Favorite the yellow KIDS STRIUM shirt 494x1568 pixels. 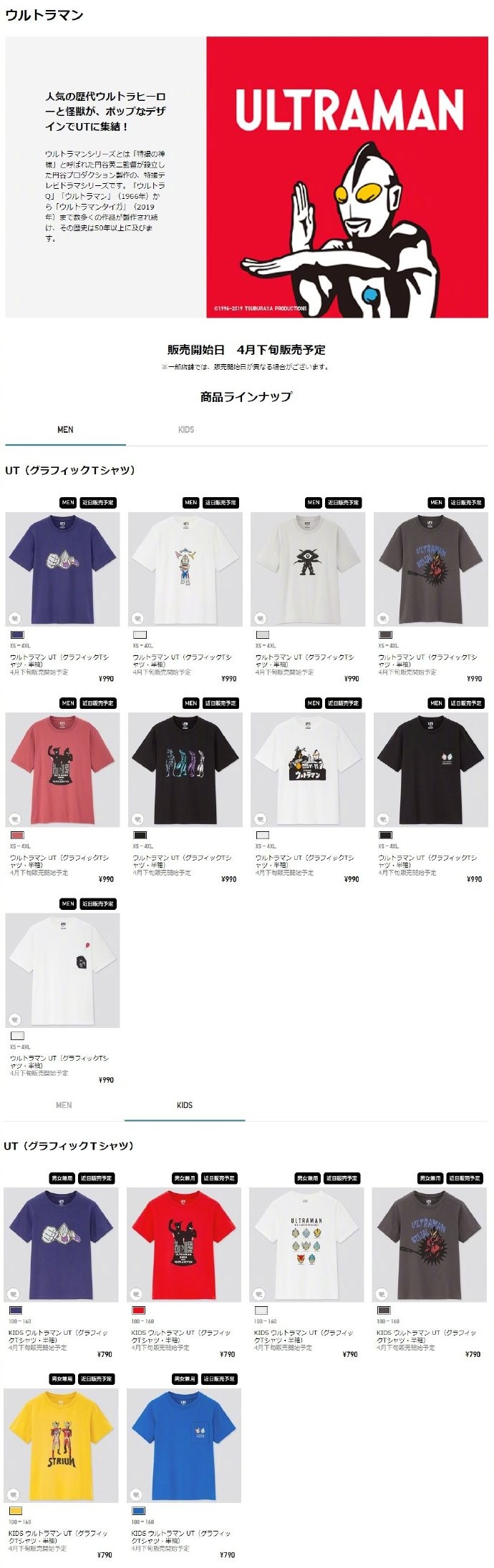(14, 1494)
